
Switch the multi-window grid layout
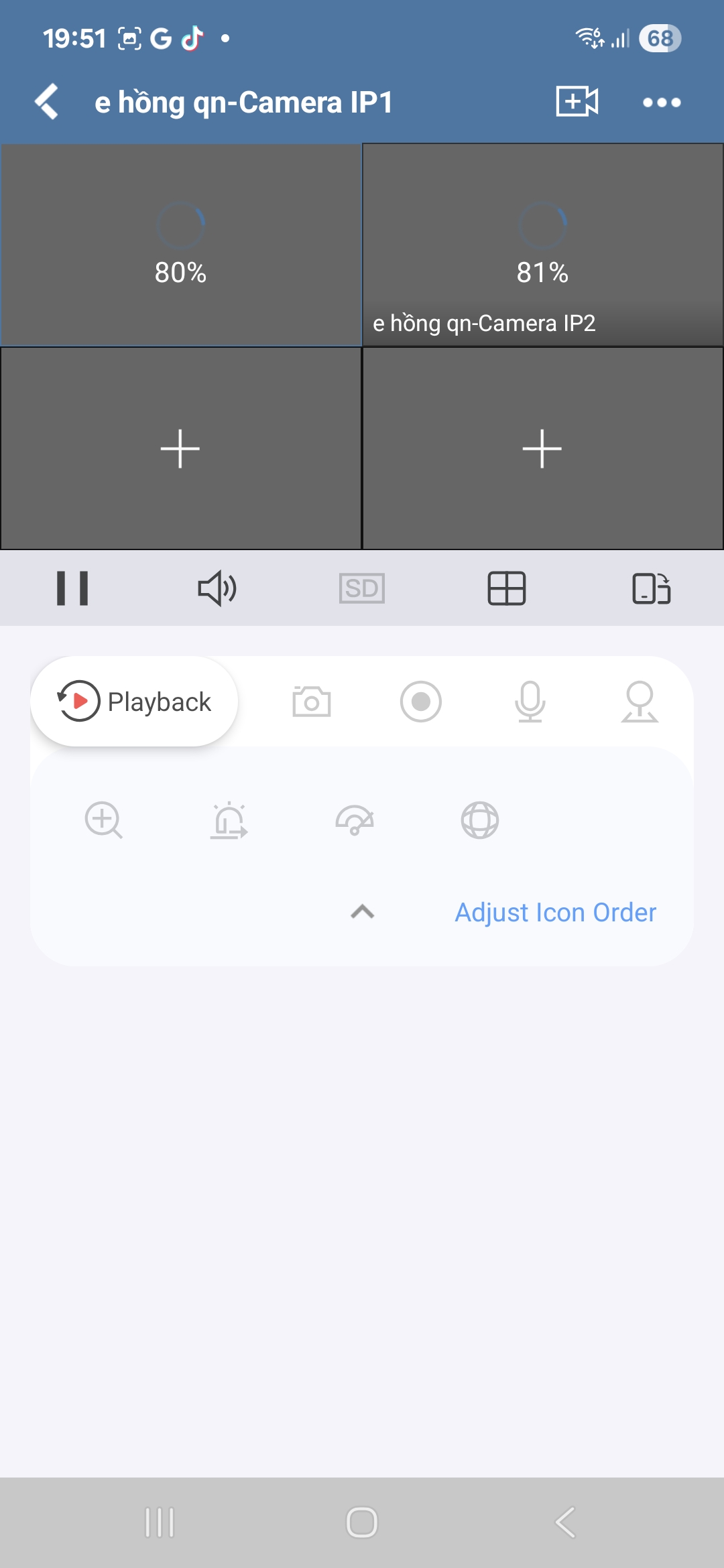[507, 588]
